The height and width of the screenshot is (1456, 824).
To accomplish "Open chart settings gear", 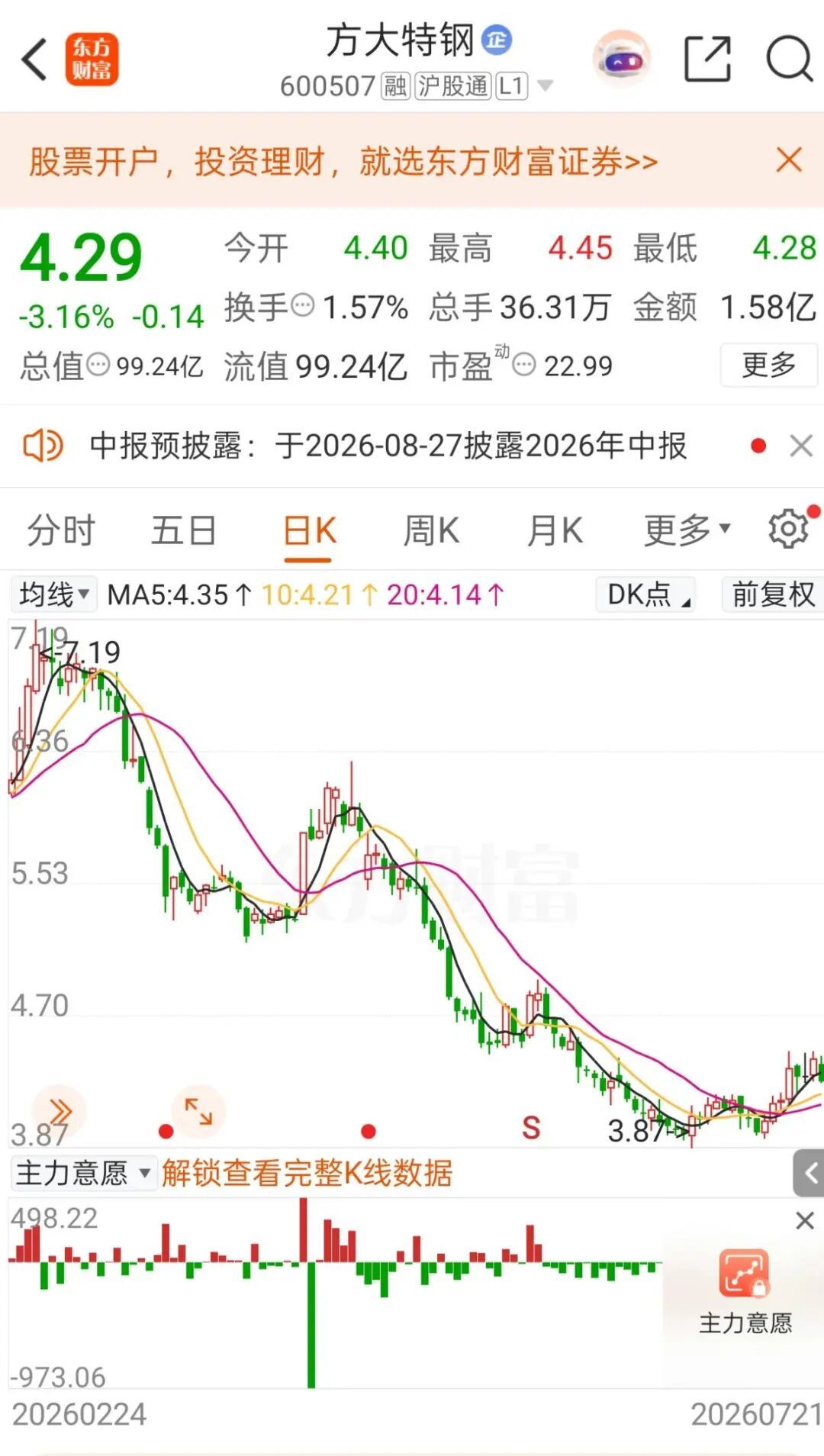I will tap(789, 528).
